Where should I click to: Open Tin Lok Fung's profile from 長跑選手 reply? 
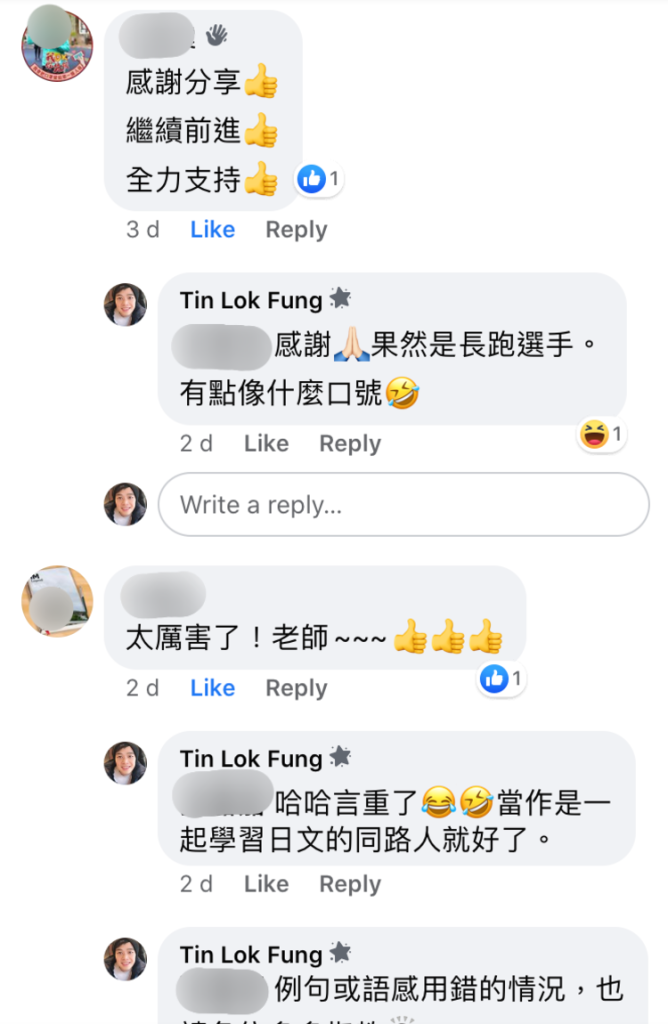tap(251, 300)
